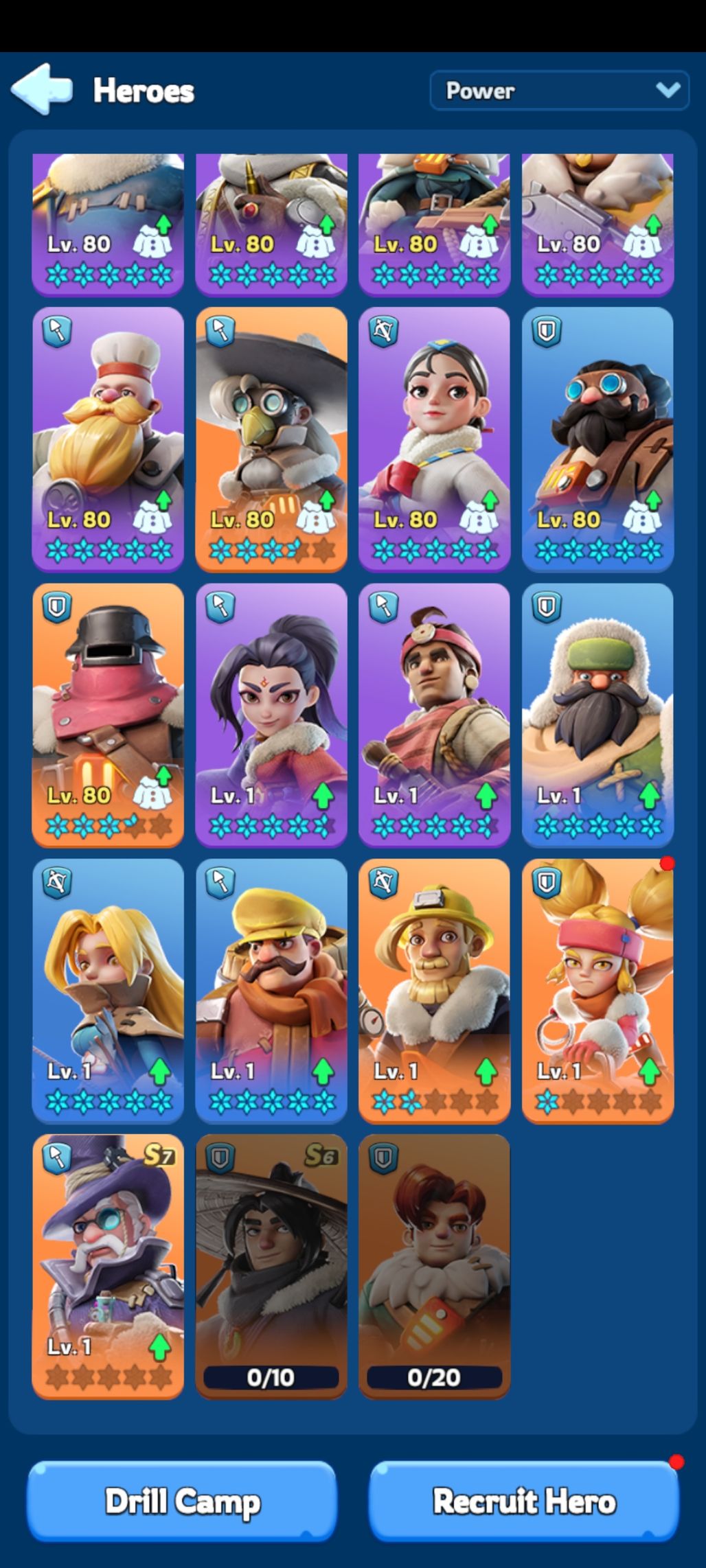The image size is (706, 1568).
Task: Open the Drill Camp
Action: click(181, 1501)
